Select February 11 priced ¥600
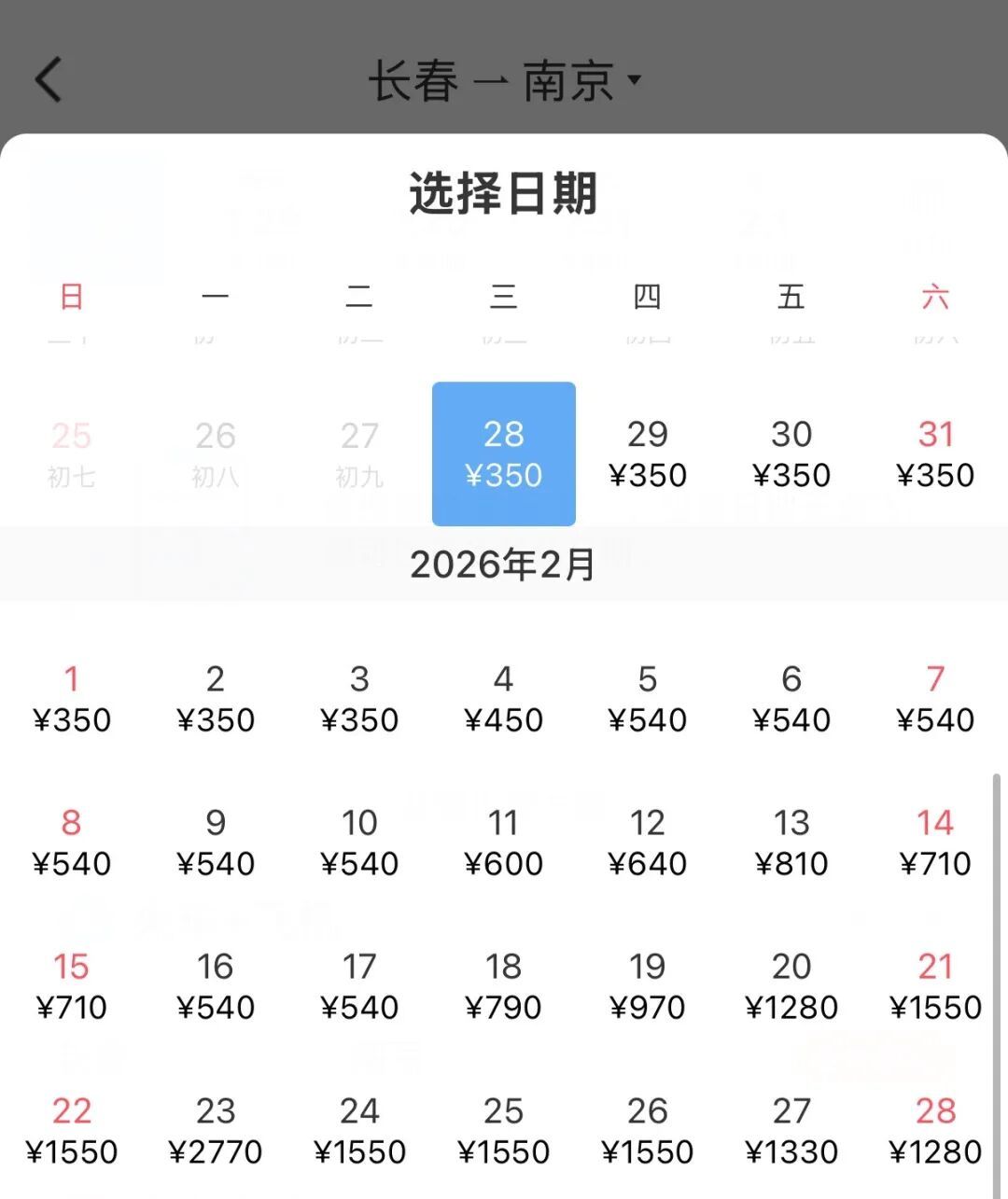1008x1199 pixels. click(504, 842)
